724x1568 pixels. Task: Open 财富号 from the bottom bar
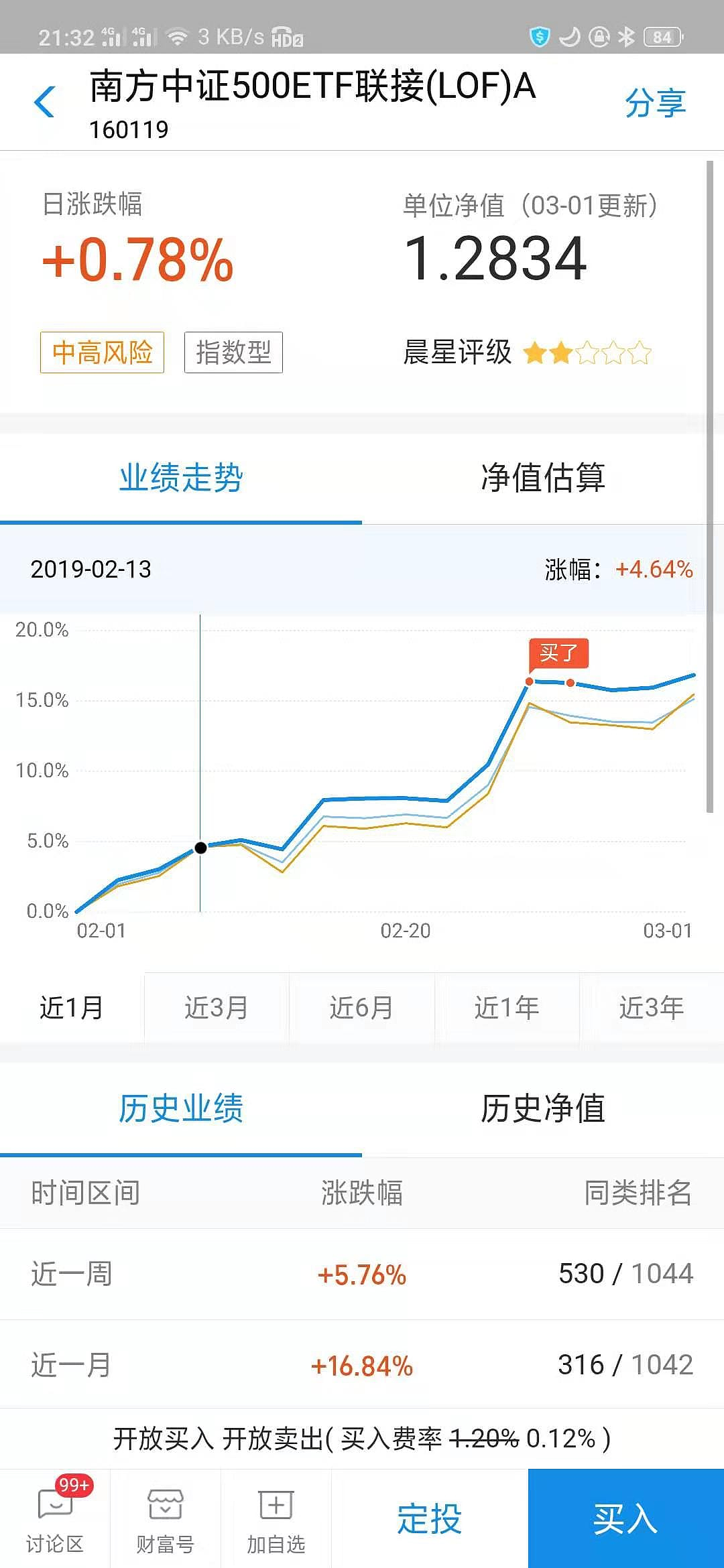pyautogui.click(x=165, y=1518)
